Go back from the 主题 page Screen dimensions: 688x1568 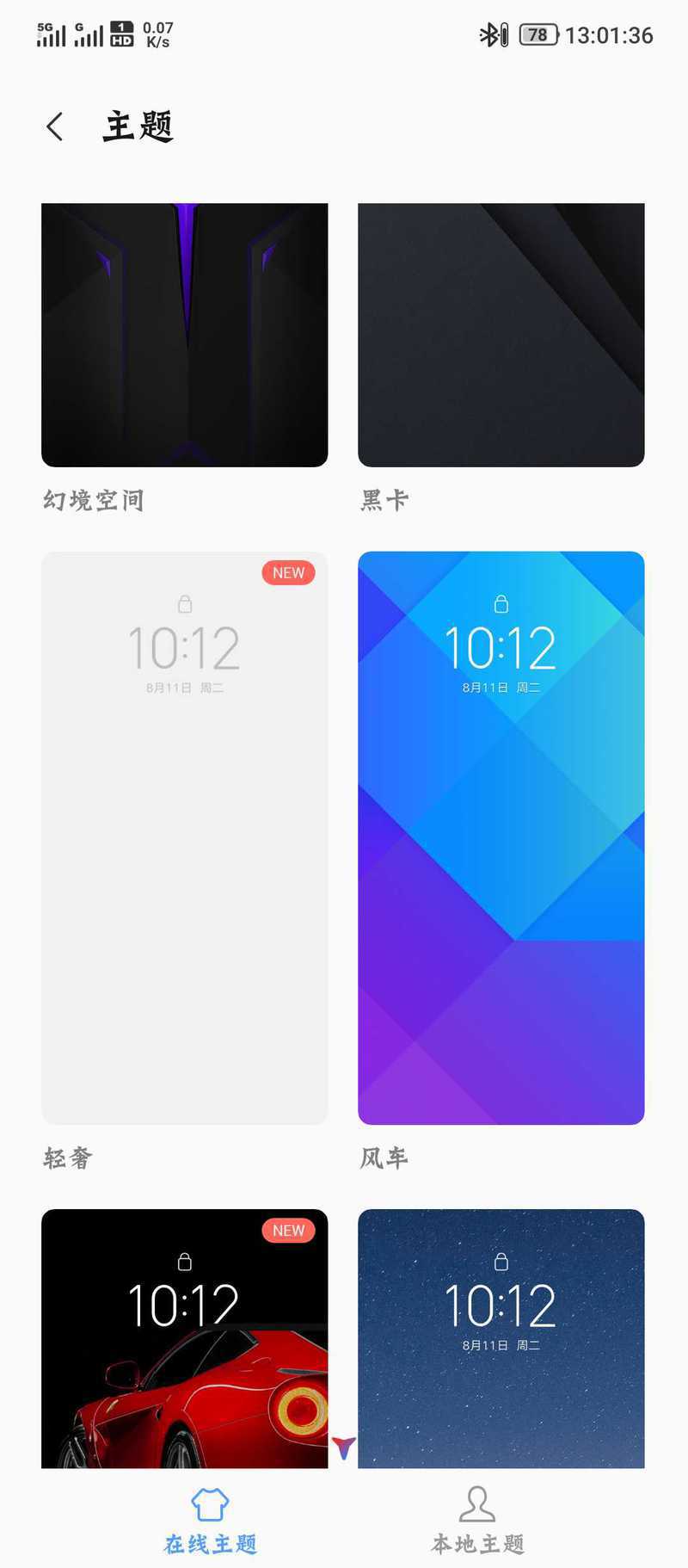(55, 127)
